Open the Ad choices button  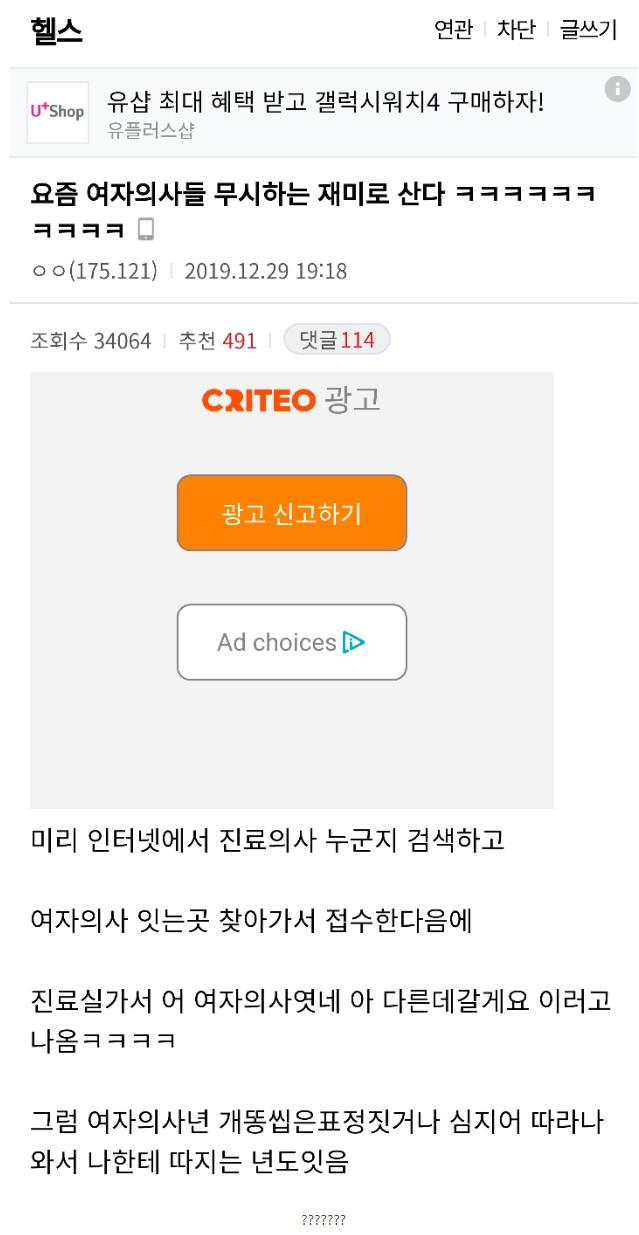click(292, 642)
